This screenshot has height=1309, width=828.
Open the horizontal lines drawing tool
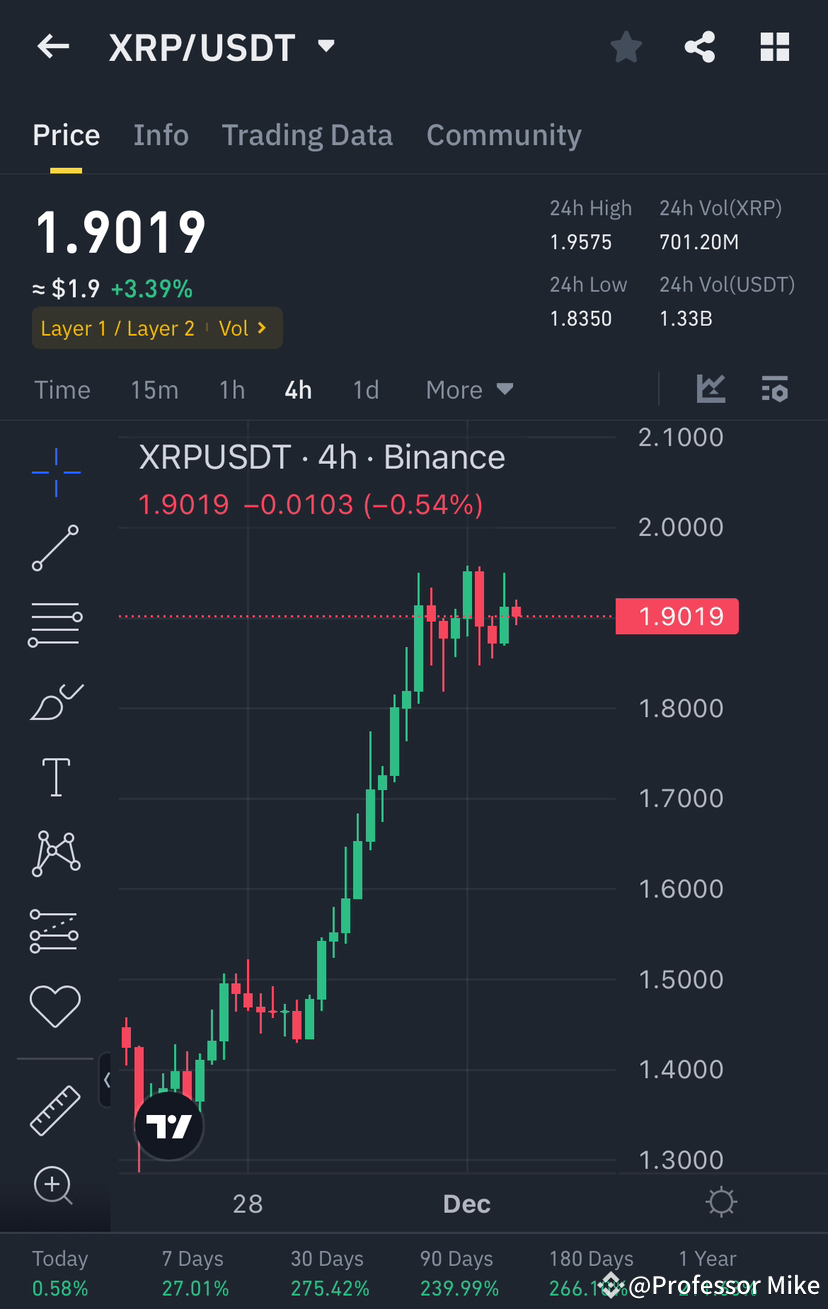pyautogui.click(x=55, y=624)
